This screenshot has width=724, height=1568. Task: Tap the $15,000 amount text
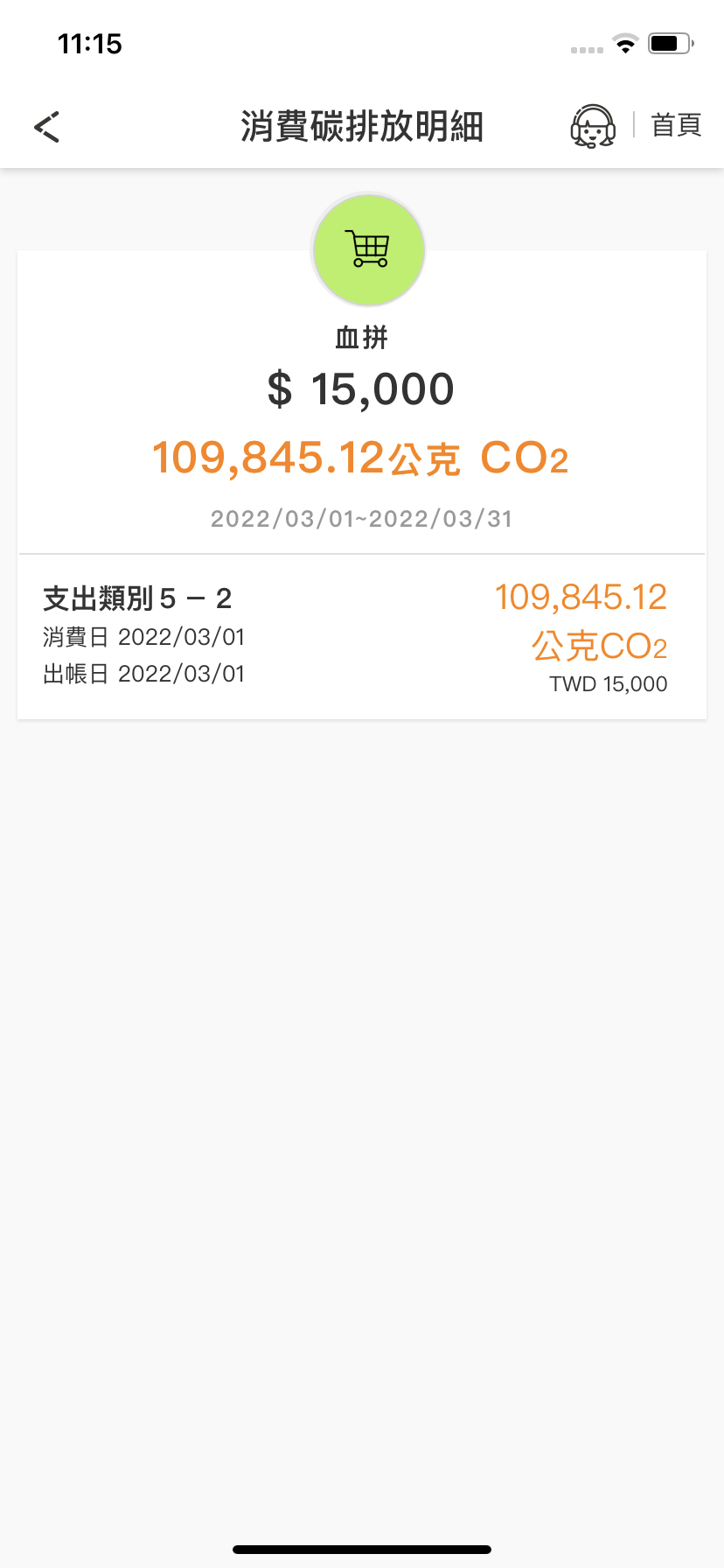361,388
